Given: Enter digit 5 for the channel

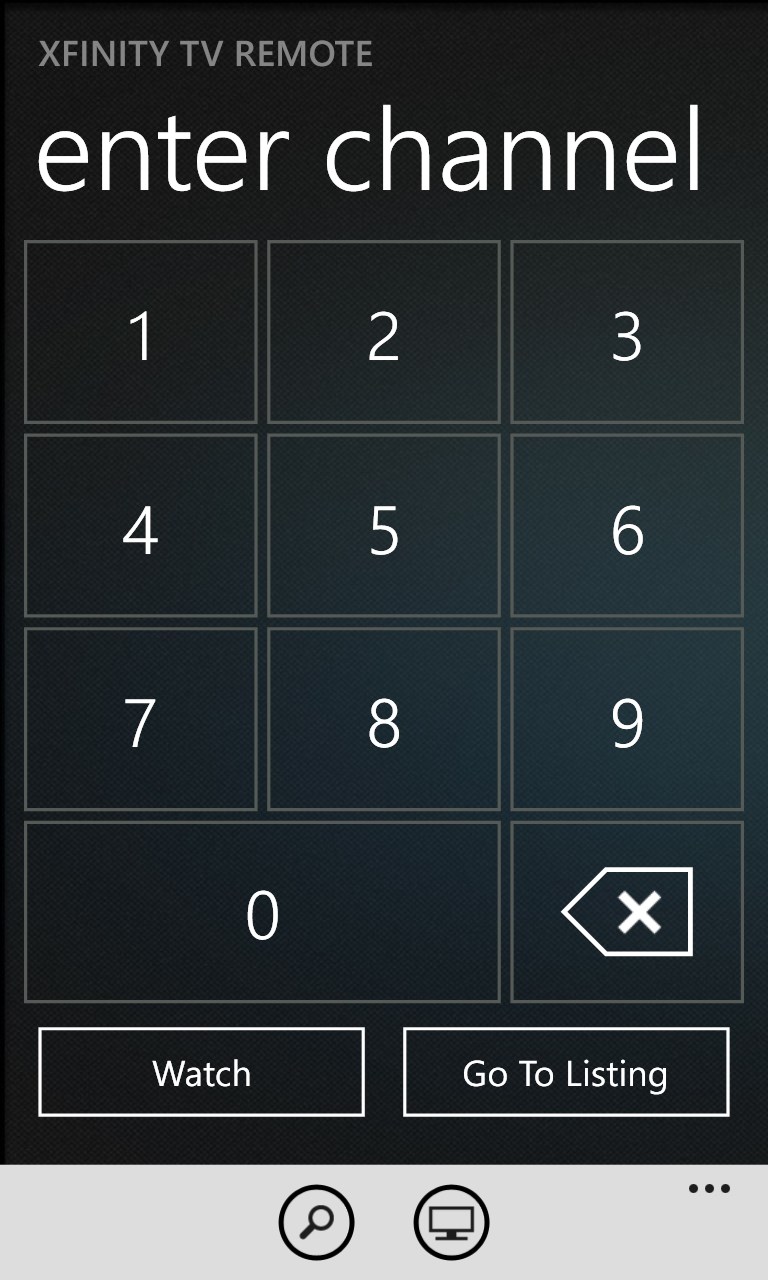Looking at the screenshot, I should pyautogui.click(x=383, y=525).
